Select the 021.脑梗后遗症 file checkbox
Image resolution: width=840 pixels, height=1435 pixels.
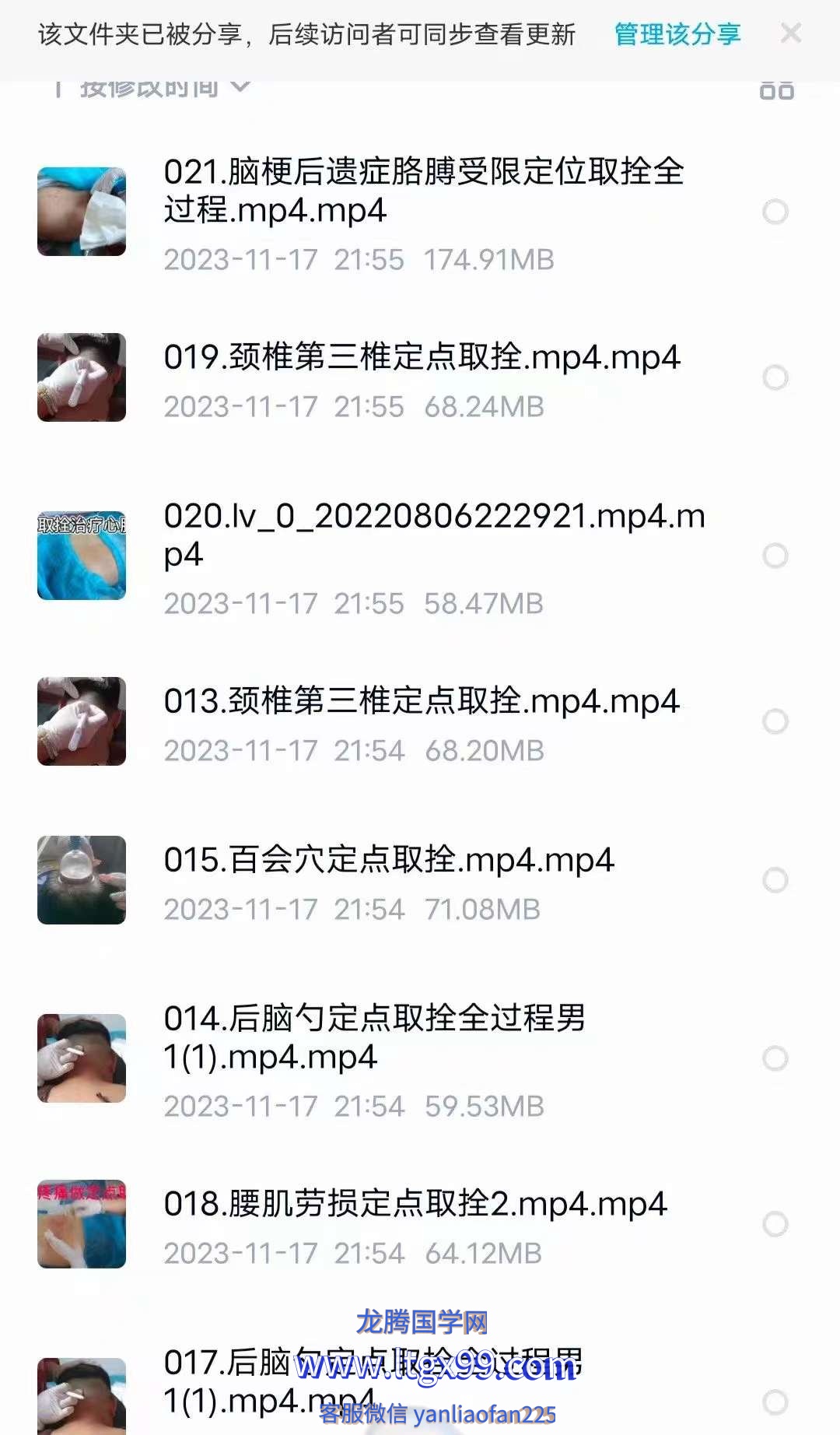[x=775, y=212]
